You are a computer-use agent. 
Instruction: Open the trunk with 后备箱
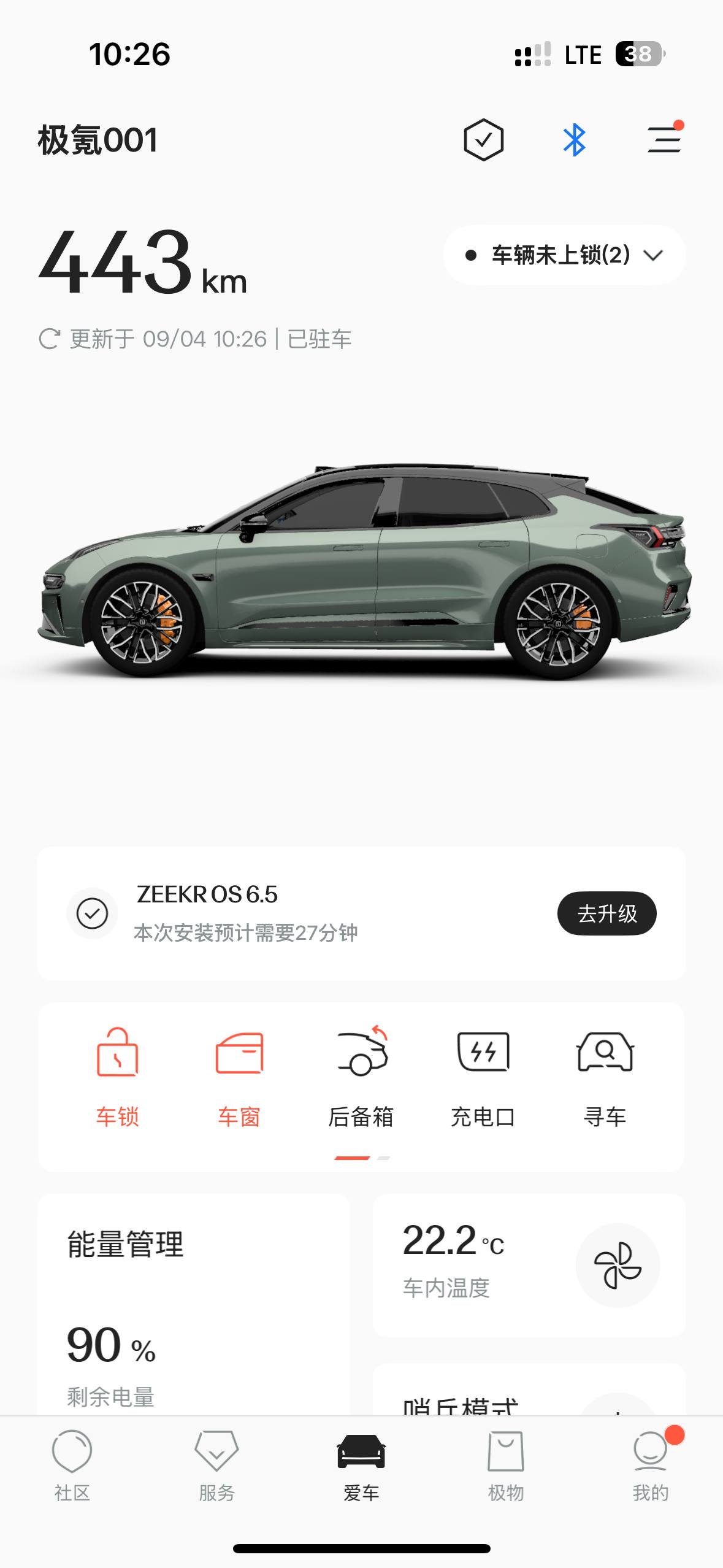pos(361,1076)
